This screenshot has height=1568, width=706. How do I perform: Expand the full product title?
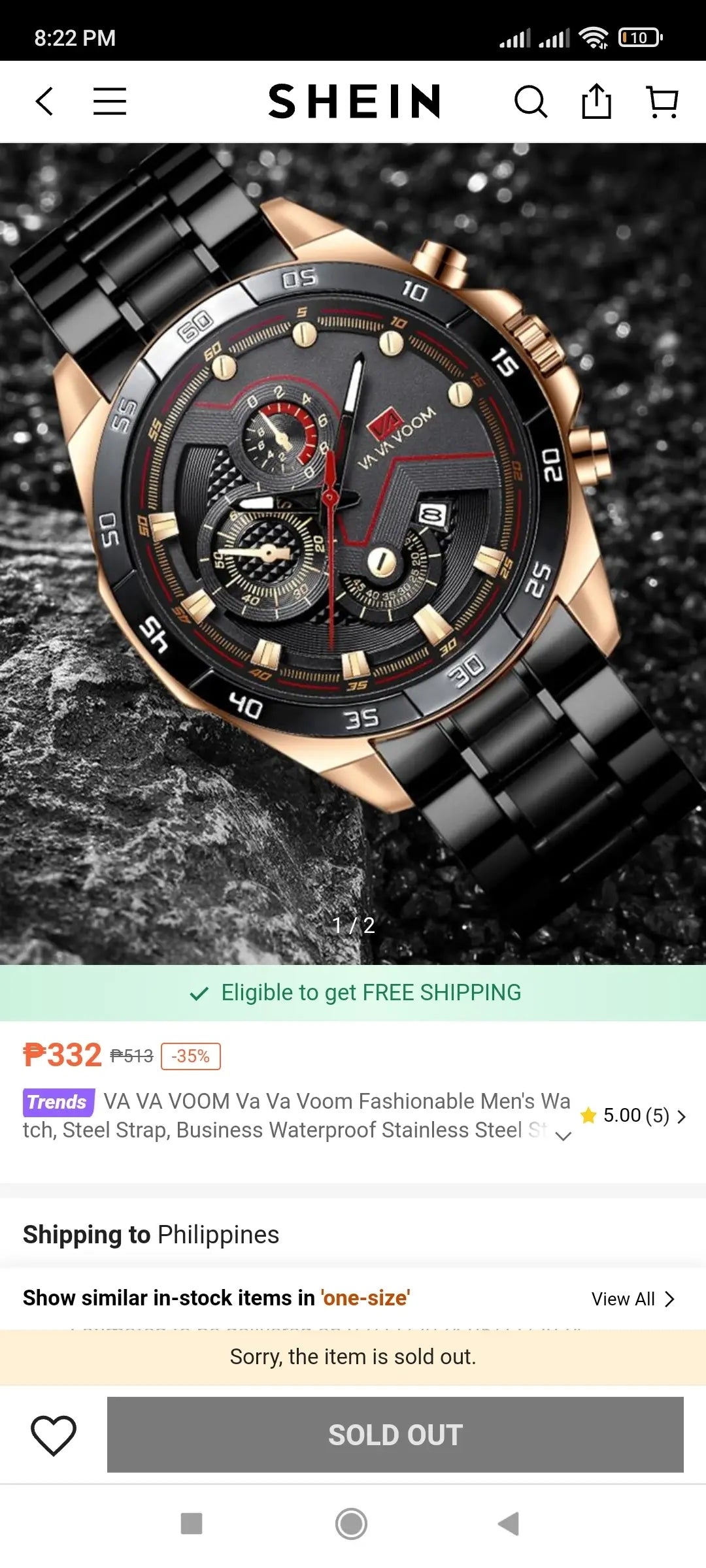pos(563,1136)
